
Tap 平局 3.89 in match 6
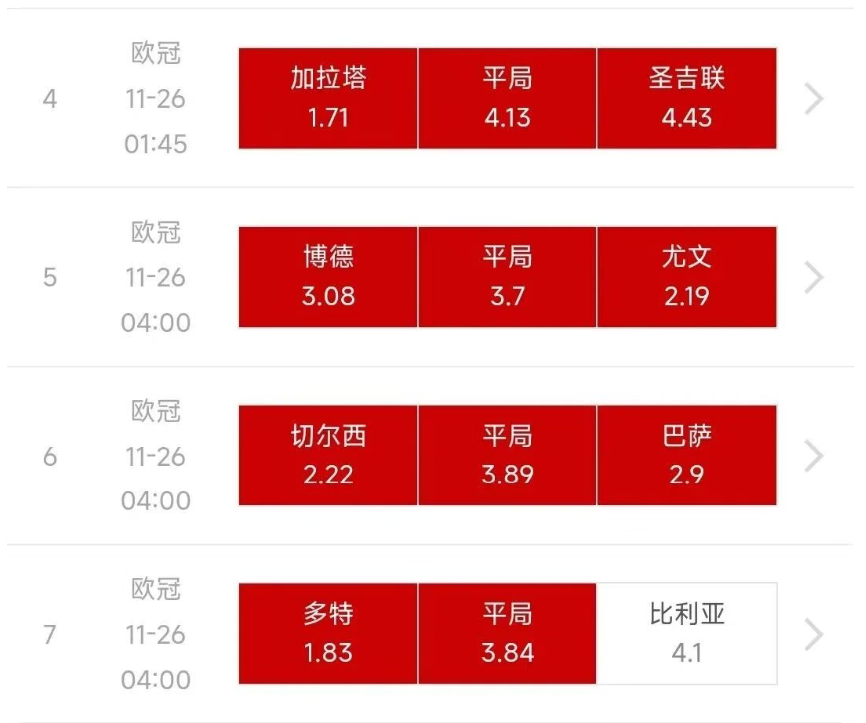(507, 455)
